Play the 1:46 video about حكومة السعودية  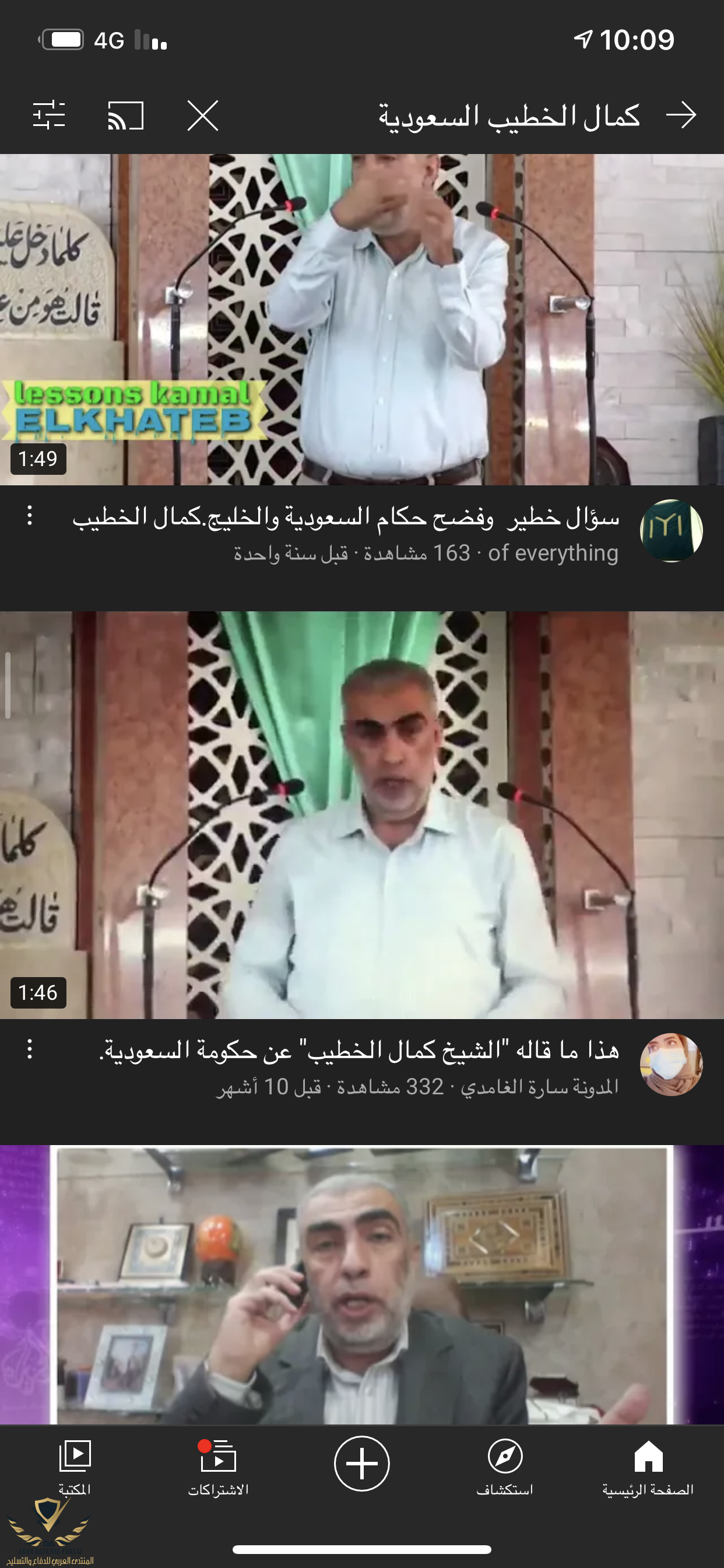pyautogui.click(x=362, y=814)
